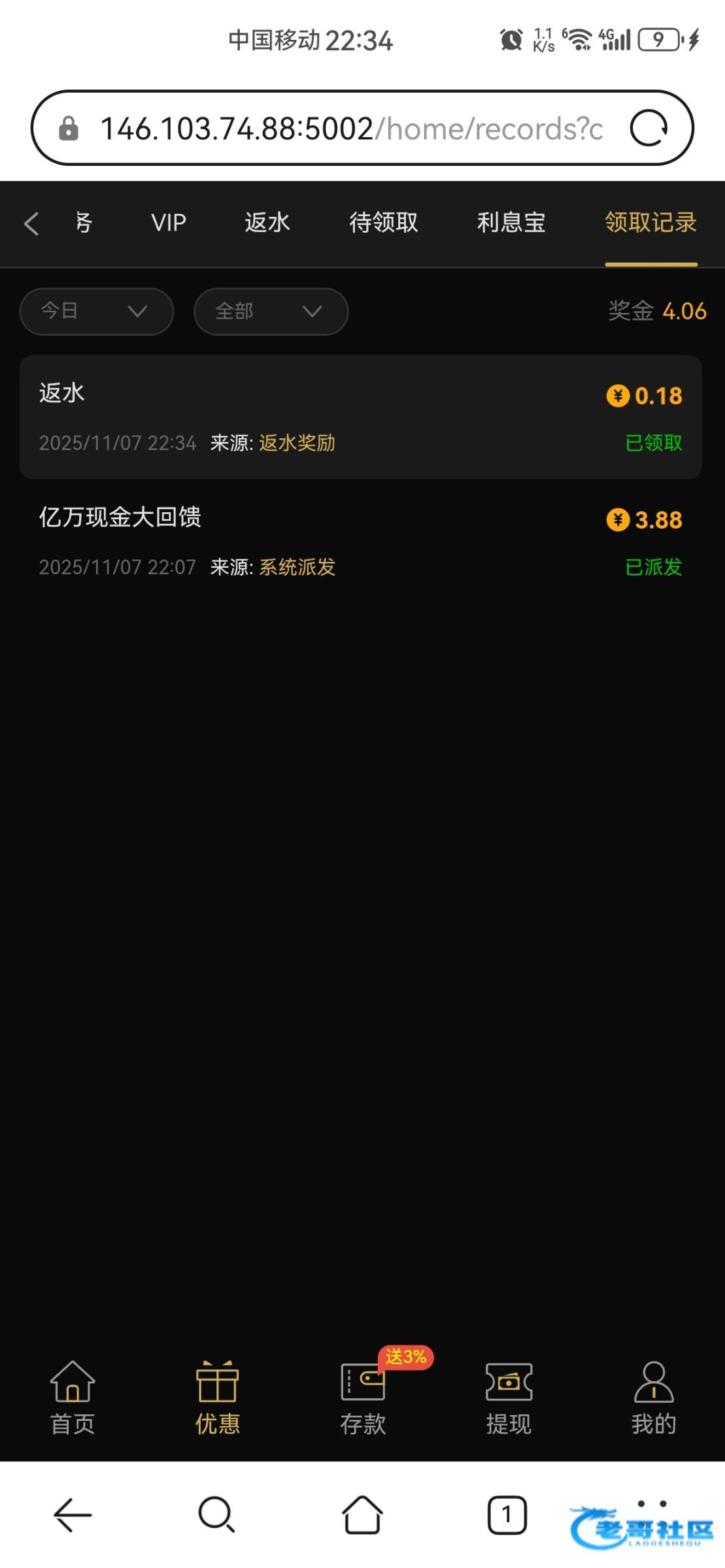Tap the browser search button
This screenshot has height=1568, width=725.
tap(216, 1514)
